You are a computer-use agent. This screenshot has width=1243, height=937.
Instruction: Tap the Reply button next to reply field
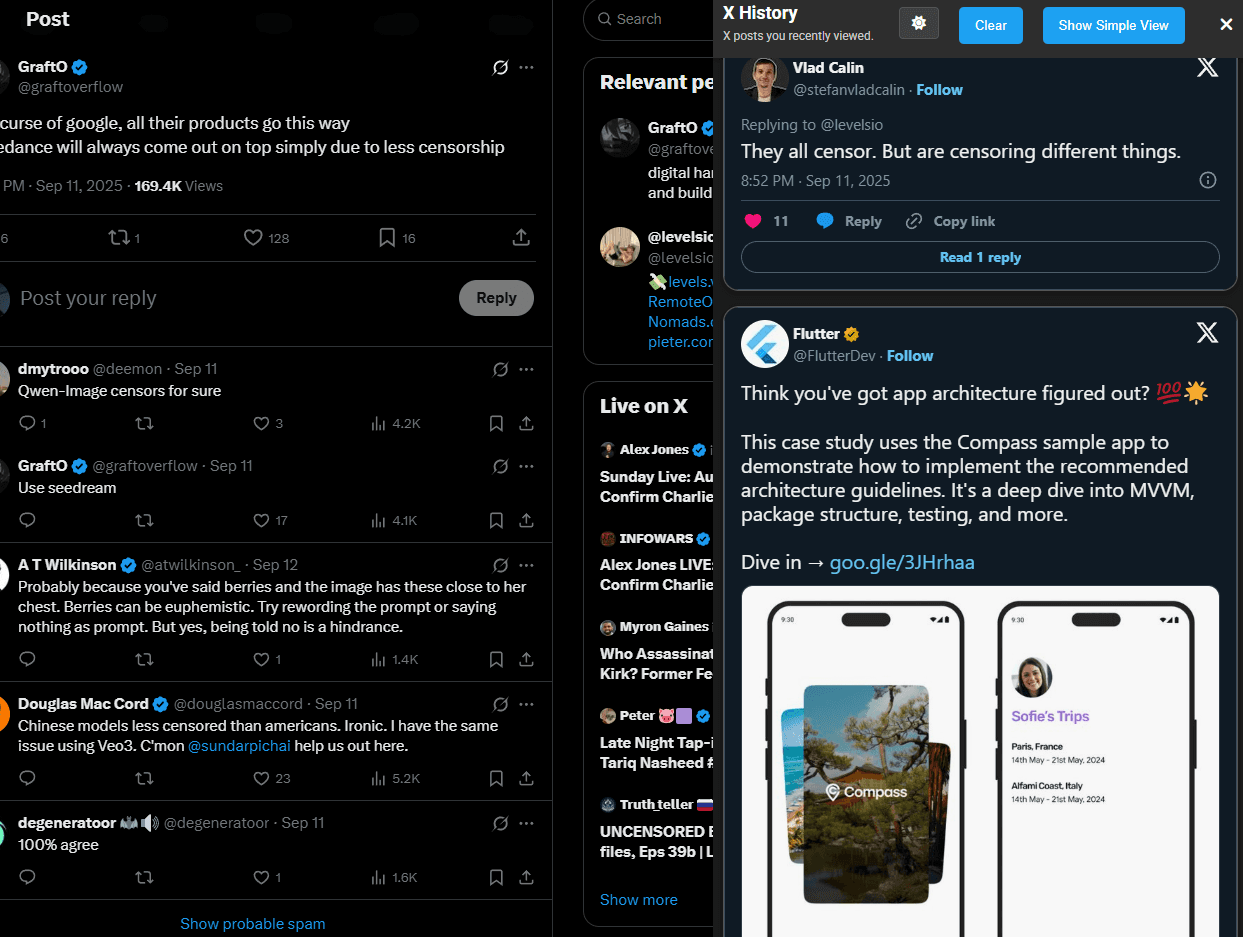[x=496, y=298]
